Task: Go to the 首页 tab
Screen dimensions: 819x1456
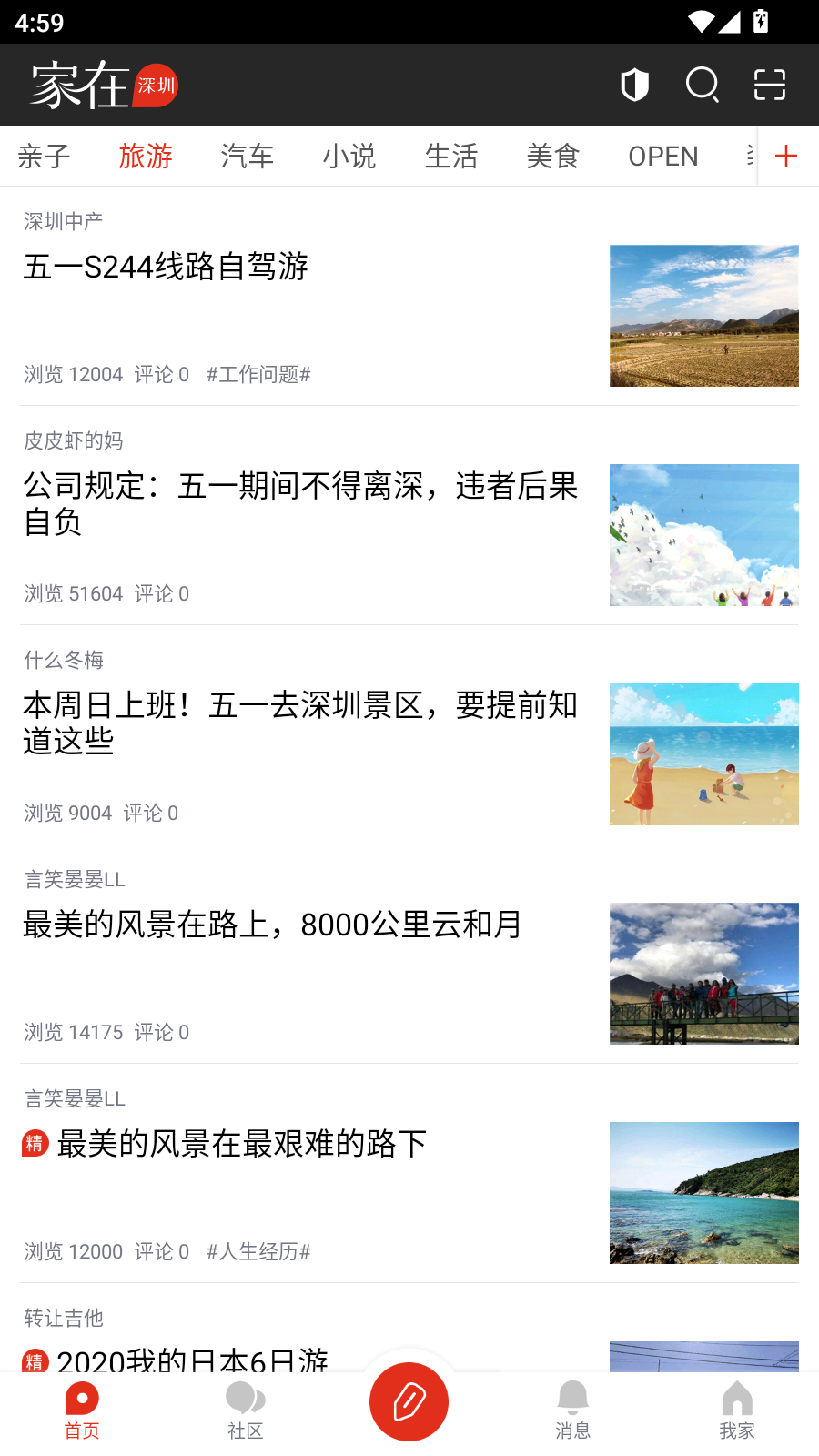Action: (82, 1410)
